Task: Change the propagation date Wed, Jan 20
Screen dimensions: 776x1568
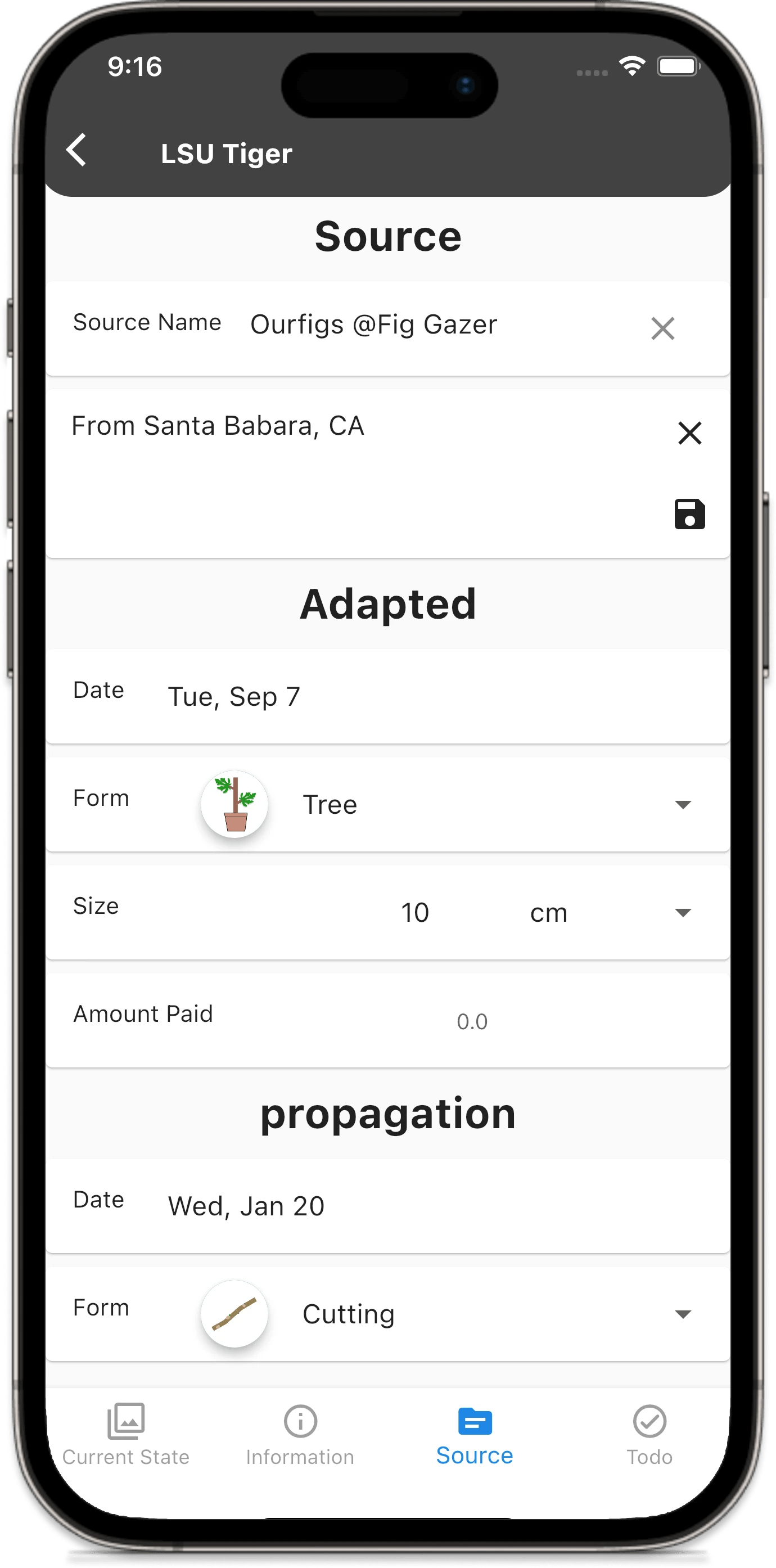Action: coord(246,1206)
